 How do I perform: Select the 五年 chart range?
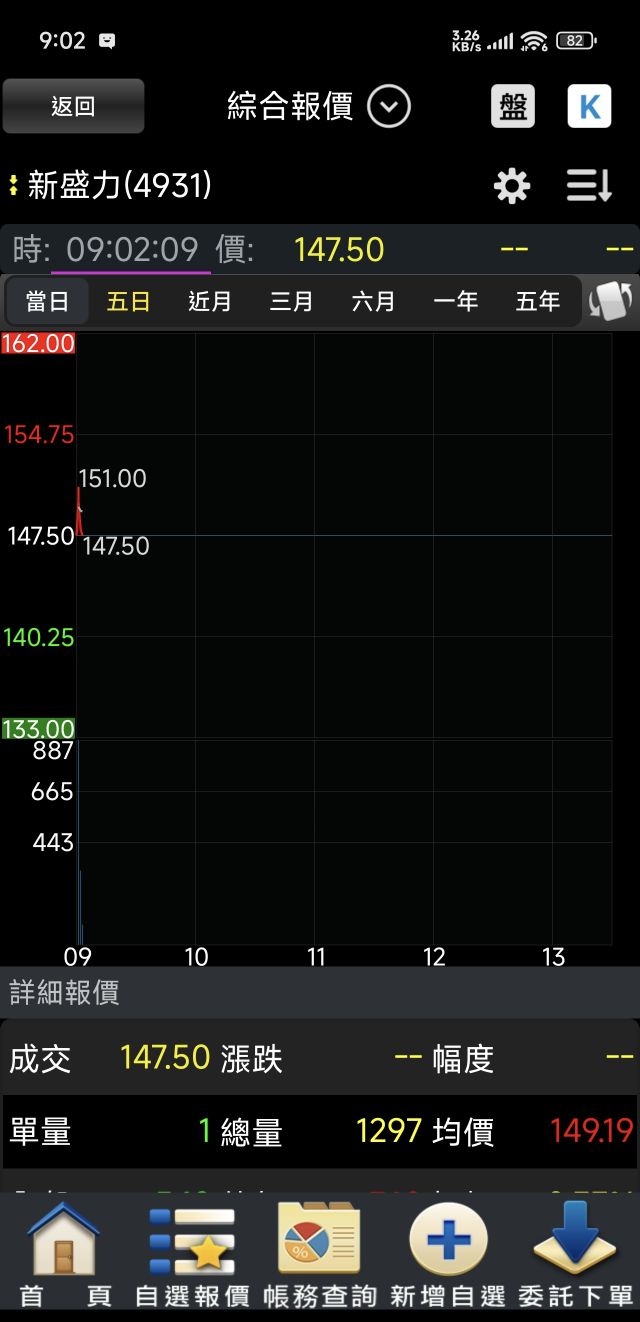[x=537, y=301]
